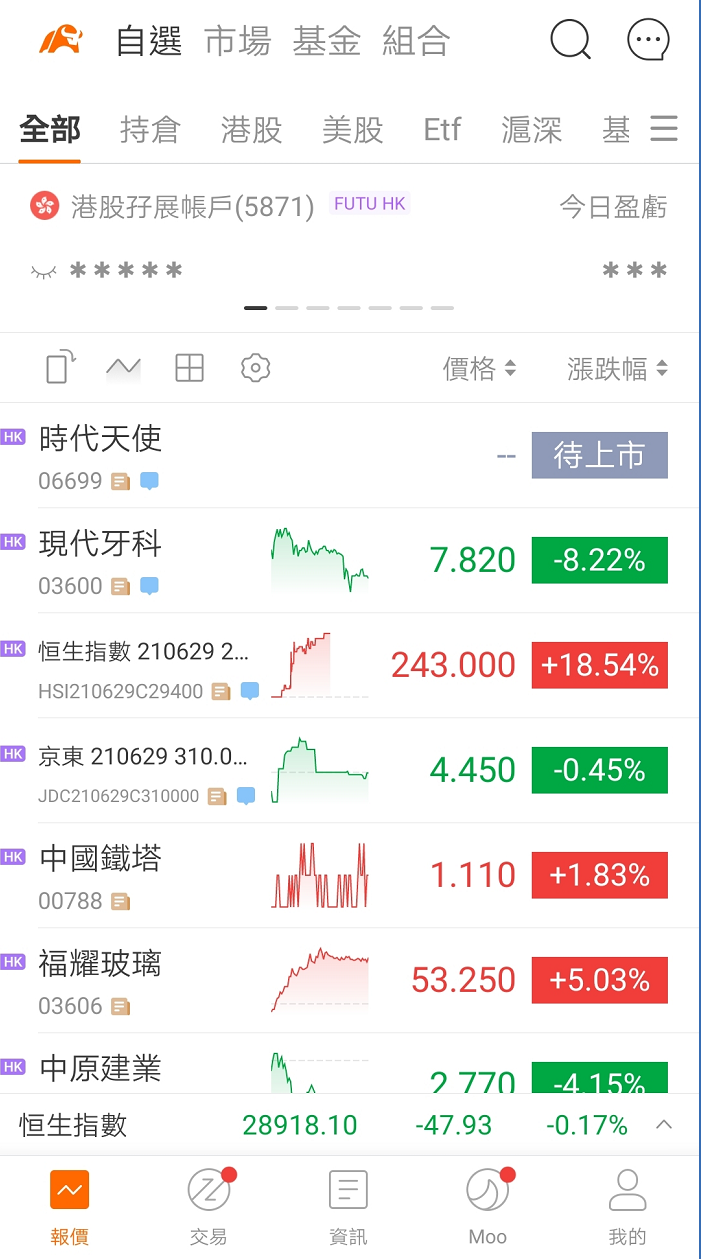Screen dimensions: 701x1259
Task: Expand the 恒生指數 index bar
Action: 663,1125
